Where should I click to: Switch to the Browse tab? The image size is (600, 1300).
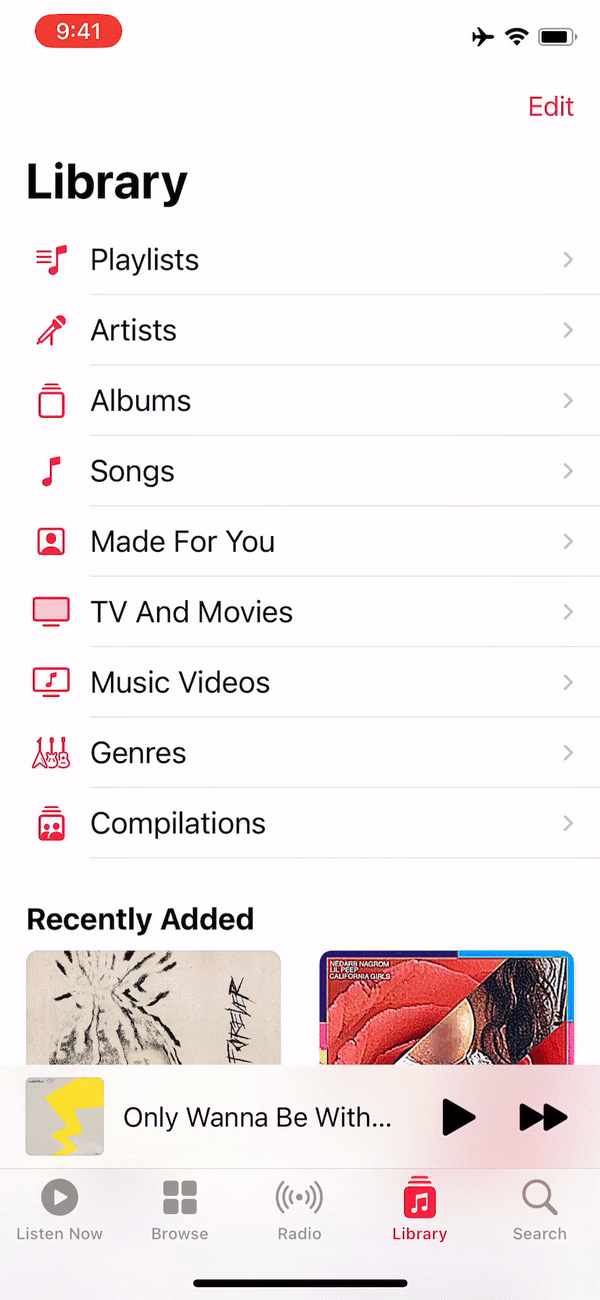tap(180, 1209)
